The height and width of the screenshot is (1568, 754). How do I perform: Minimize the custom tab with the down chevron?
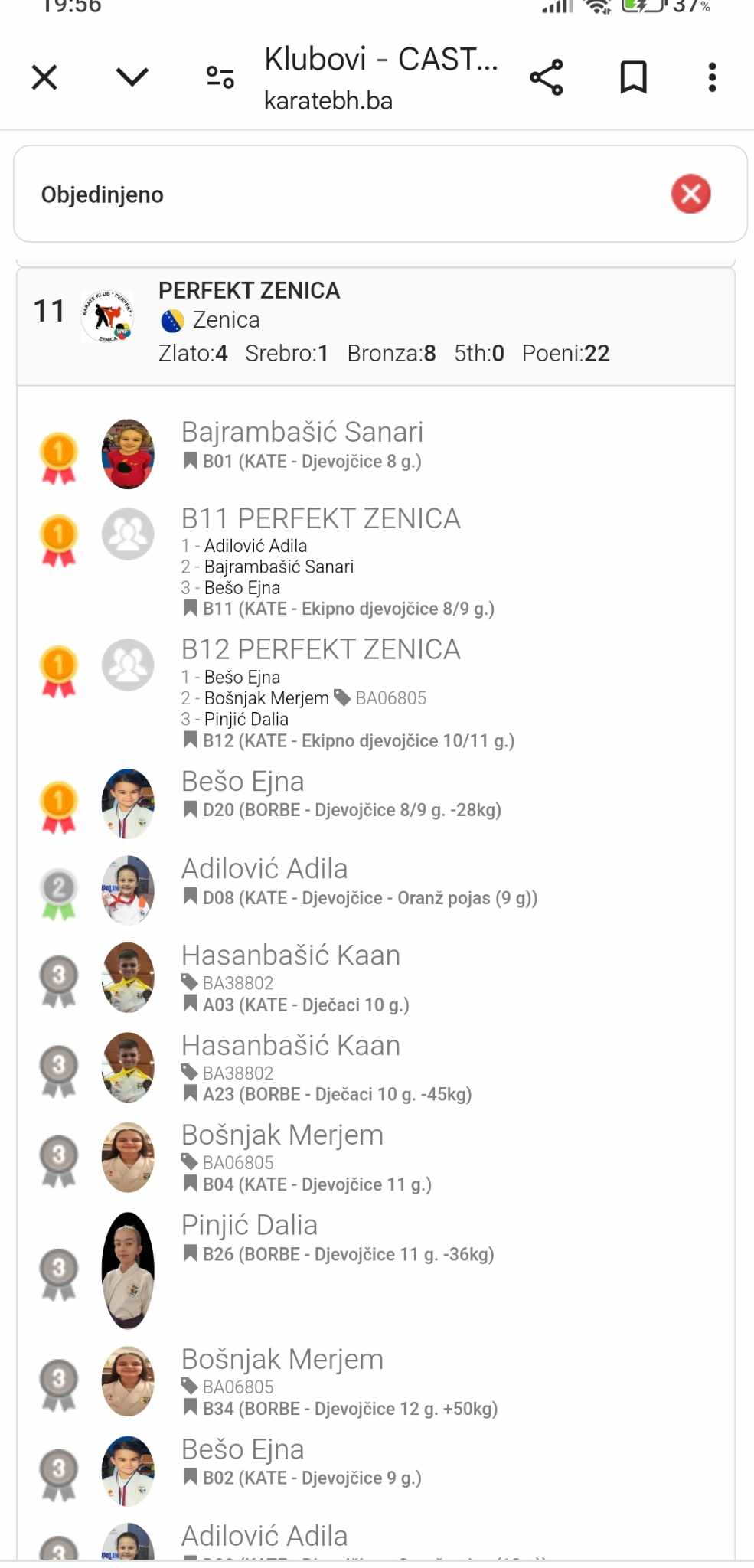[132, 77]
